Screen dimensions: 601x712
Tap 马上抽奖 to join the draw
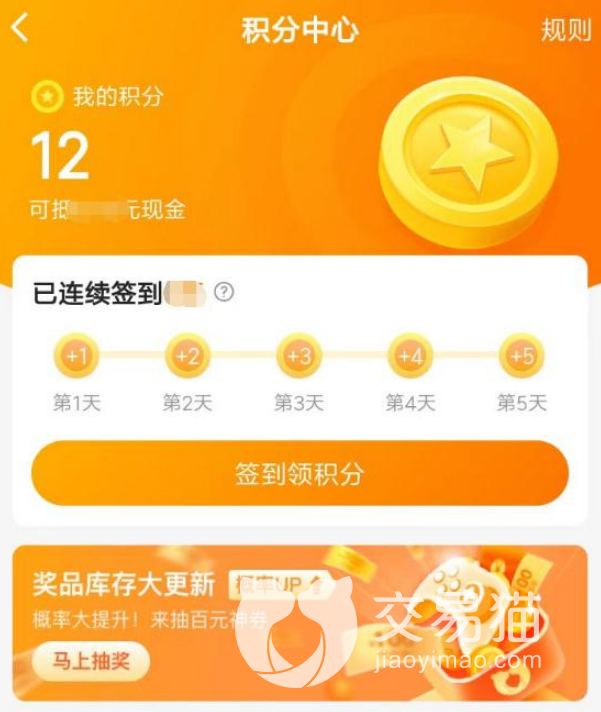click(x=90, y=661)
